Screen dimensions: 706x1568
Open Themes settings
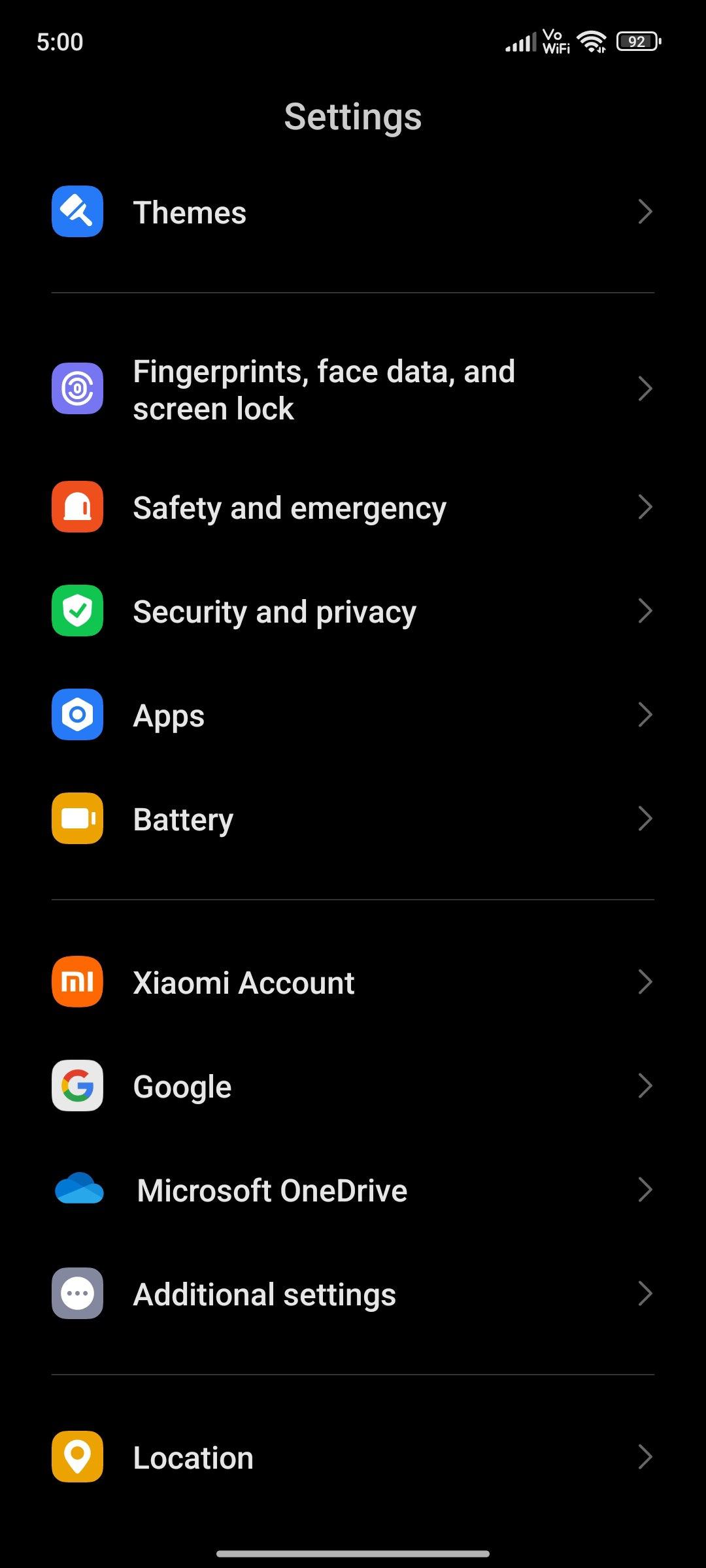tap(353, 212)
